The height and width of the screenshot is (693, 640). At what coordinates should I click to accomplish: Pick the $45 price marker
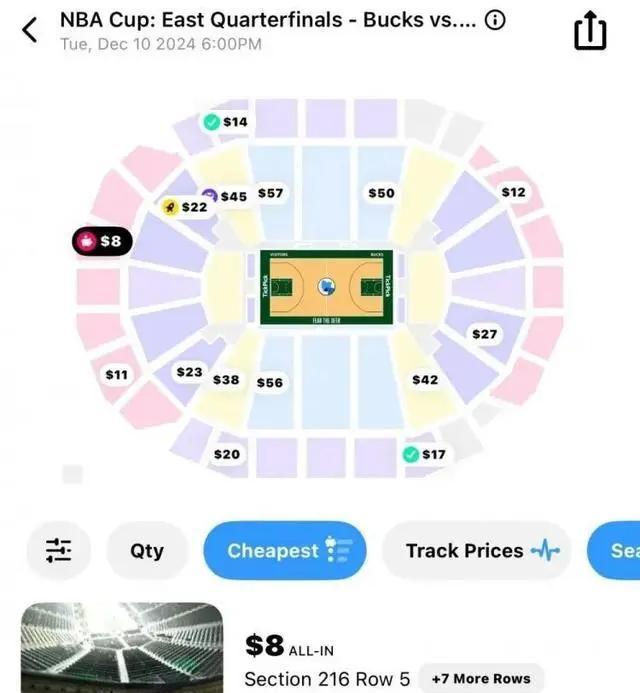click(225, 196)
